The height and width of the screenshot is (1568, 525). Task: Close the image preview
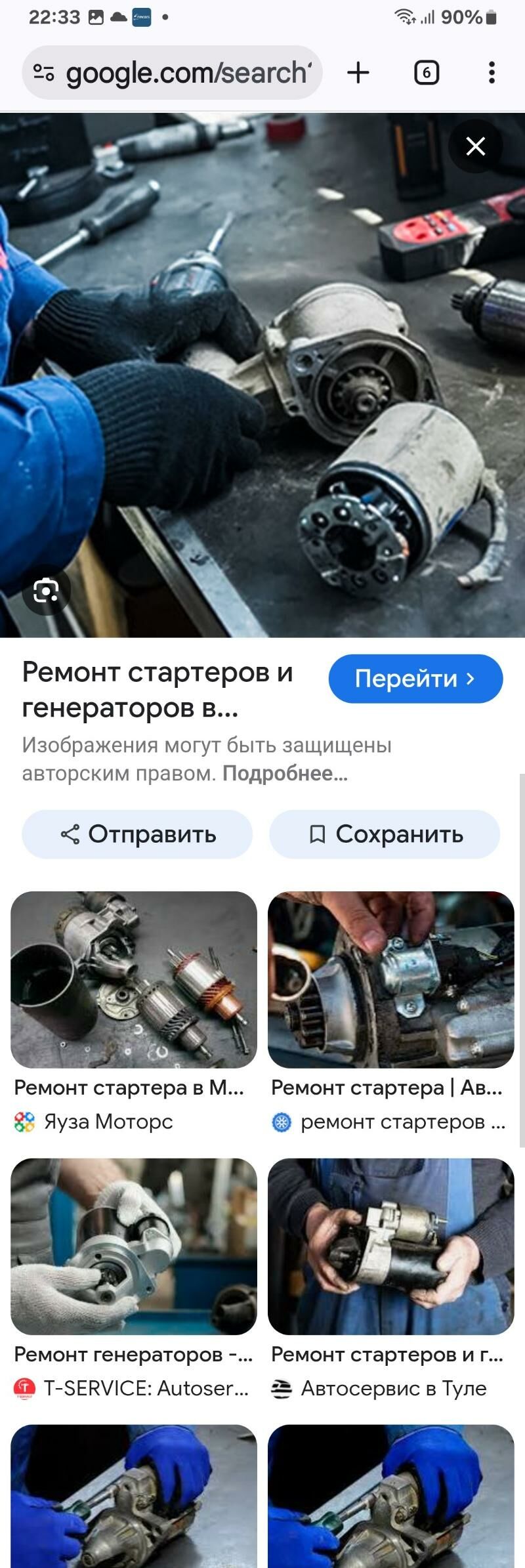[475, 146]
